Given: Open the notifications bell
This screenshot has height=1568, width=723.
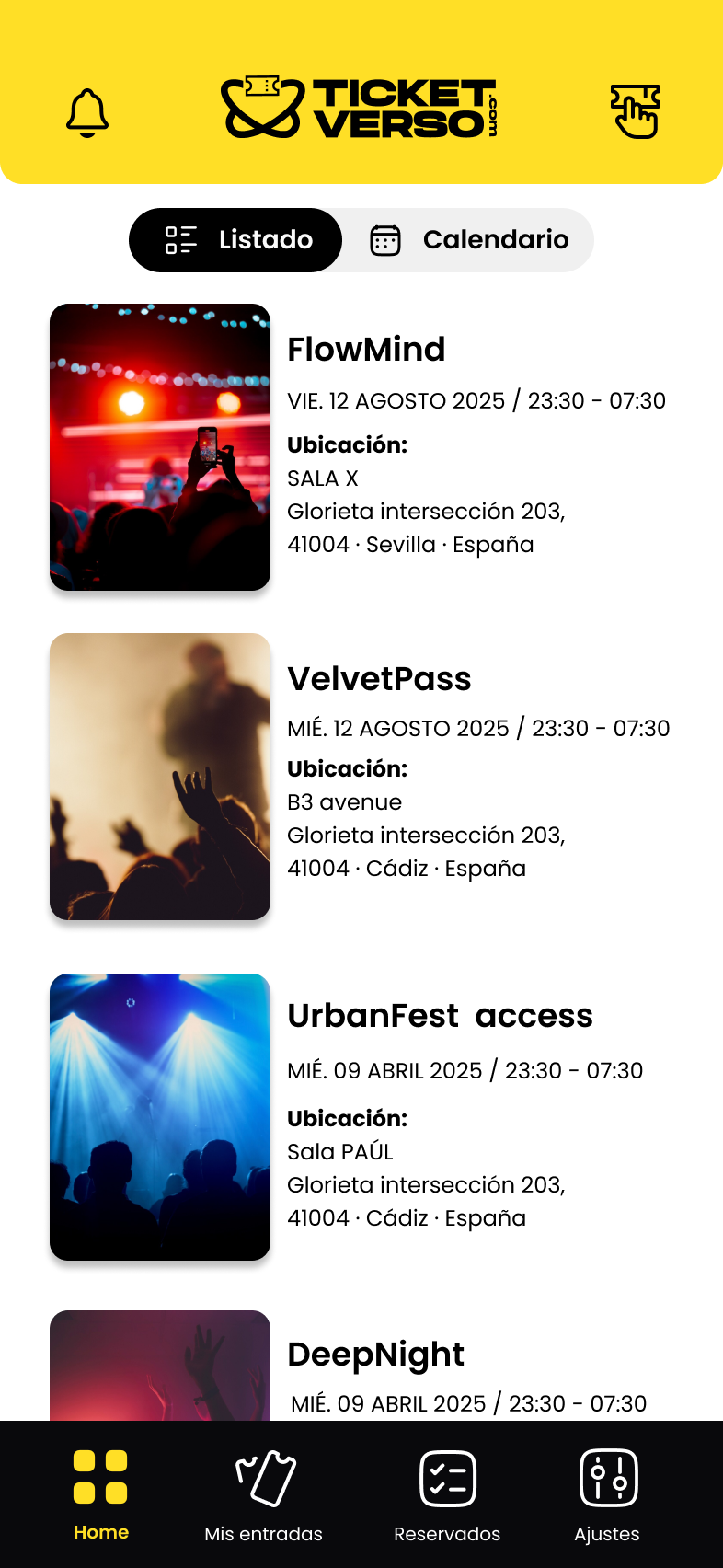Looking at the screenshot, I should point(87,113).
